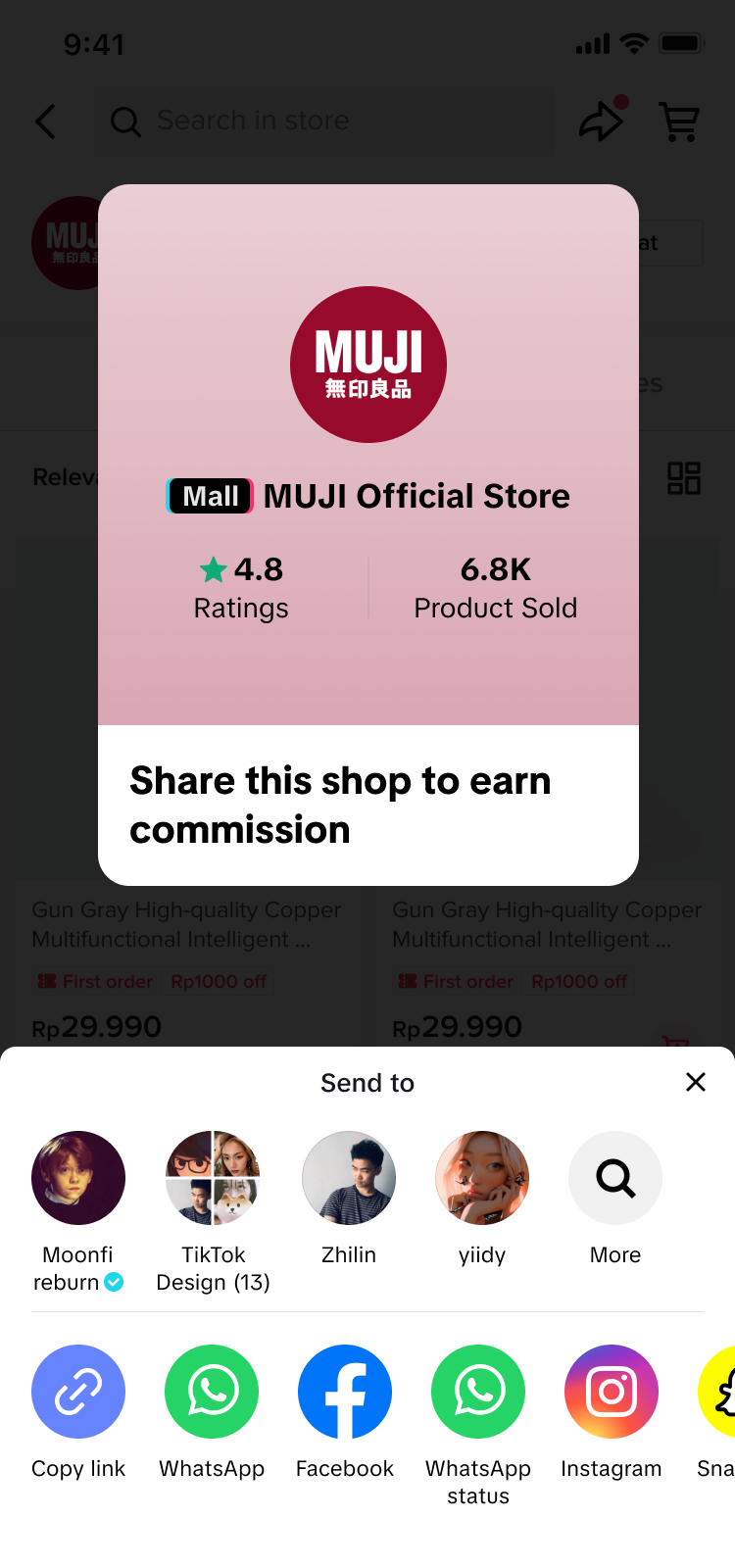Share the shop via Snapchat
The image size is (735, 1568).
718,1392
